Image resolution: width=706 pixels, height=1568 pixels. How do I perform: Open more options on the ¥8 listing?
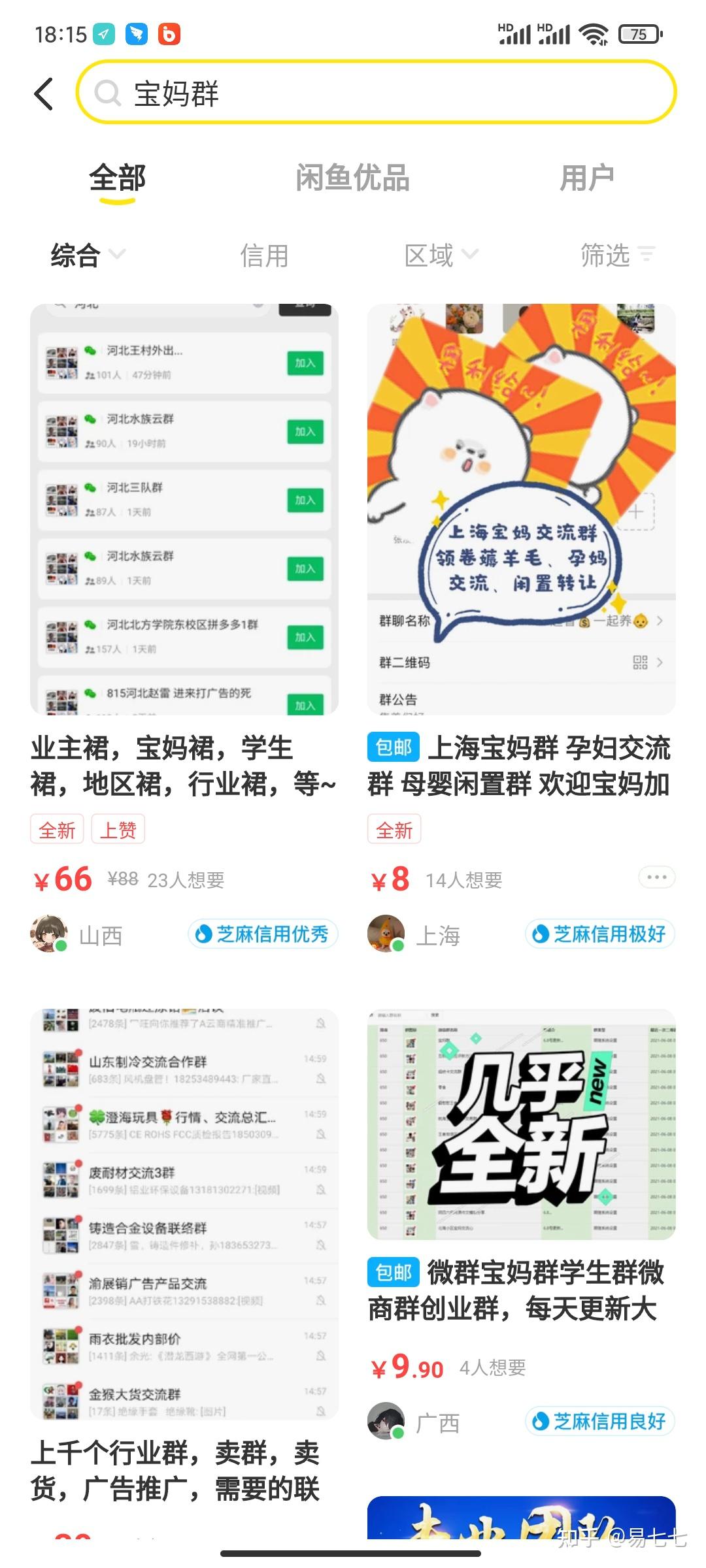pos(656,877)
